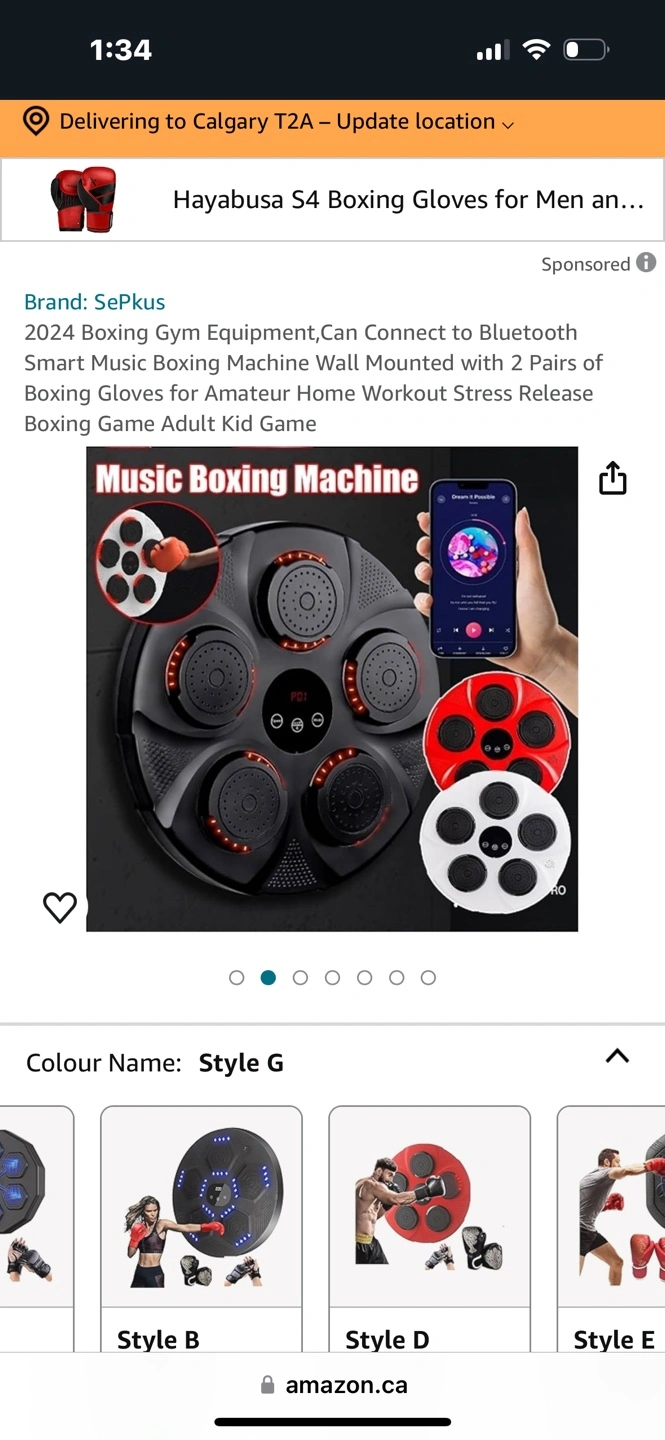Collapse the Colour Name section
The width and height of the screenshot is (665, 1440).
pos(618,1056)
